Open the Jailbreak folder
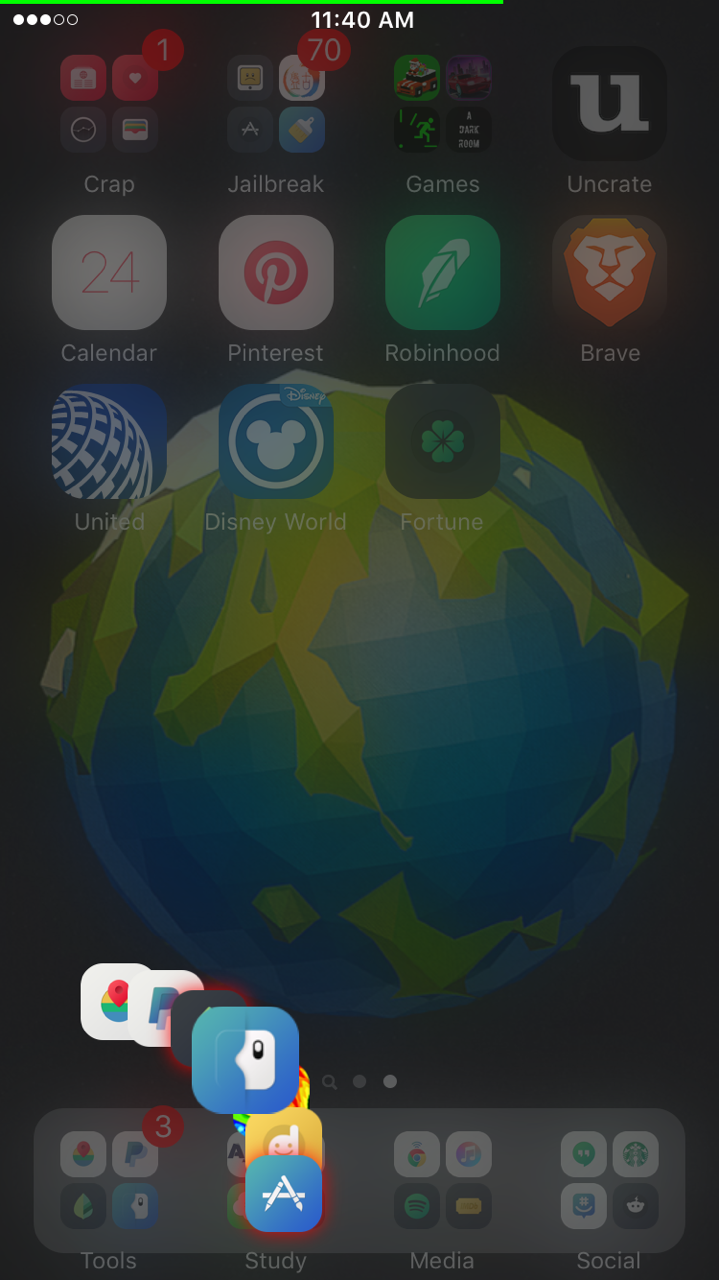 point(276,104)
